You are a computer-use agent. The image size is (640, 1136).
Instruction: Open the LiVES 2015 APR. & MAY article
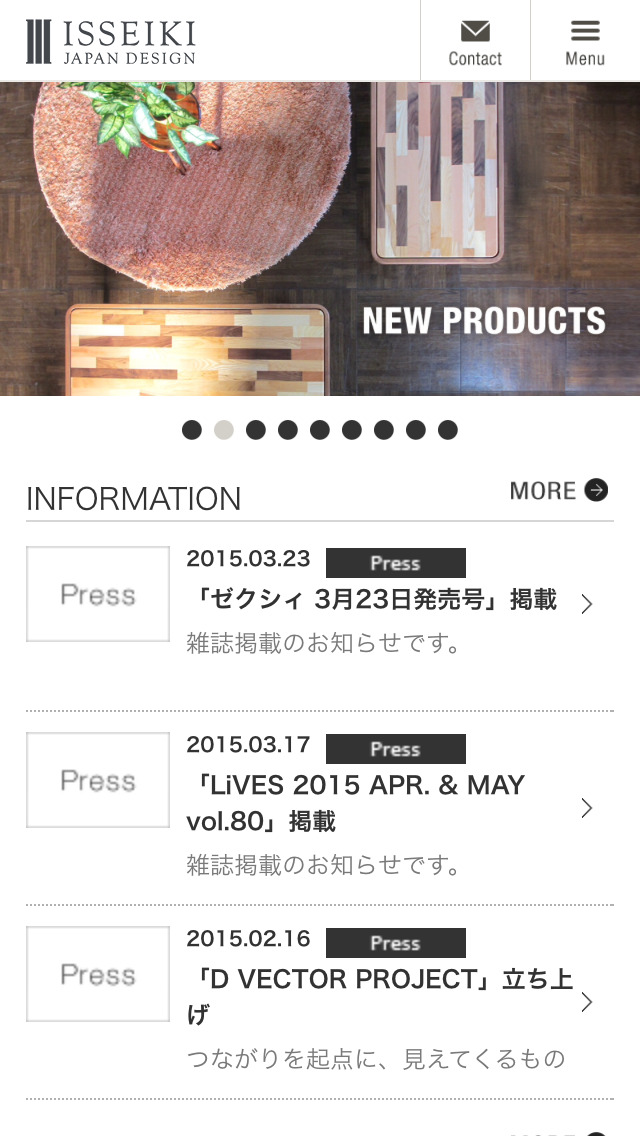(356, 803)
